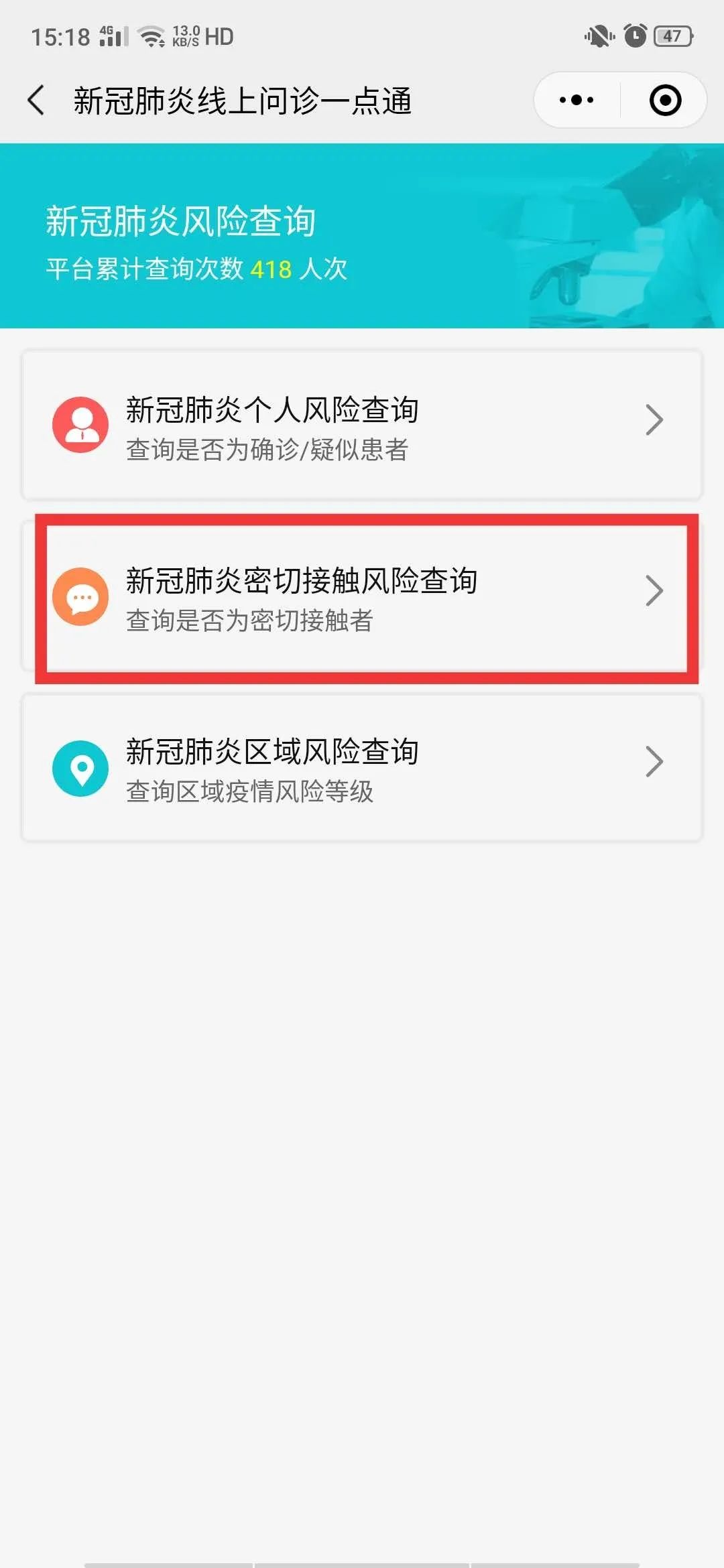This screenshot has width=724, height=1568.
Task: Open 新冠肺炎个人风险查询
Action: pyautogui.click(x=362, y=425)
